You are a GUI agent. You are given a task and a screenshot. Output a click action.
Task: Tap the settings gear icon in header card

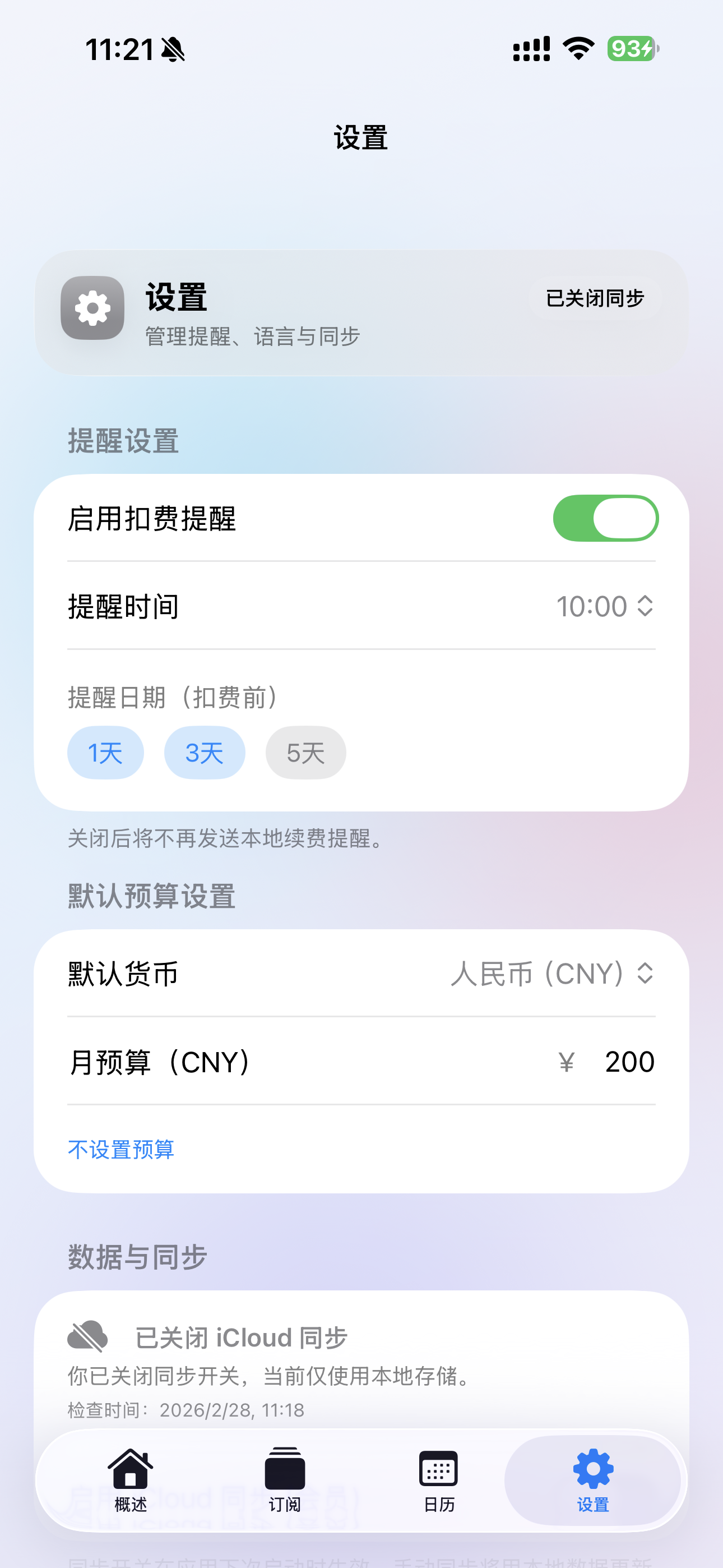(x=92, y=308)
